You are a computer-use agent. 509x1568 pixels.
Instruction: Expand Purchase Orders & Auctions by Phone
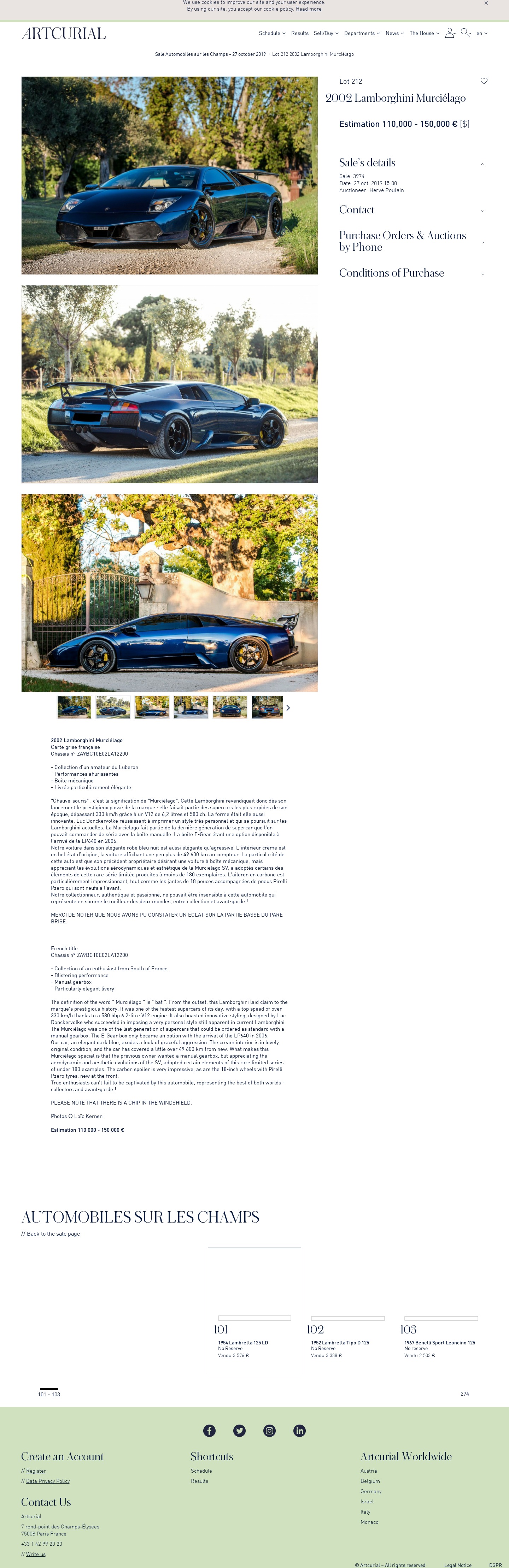click(482, 242)
